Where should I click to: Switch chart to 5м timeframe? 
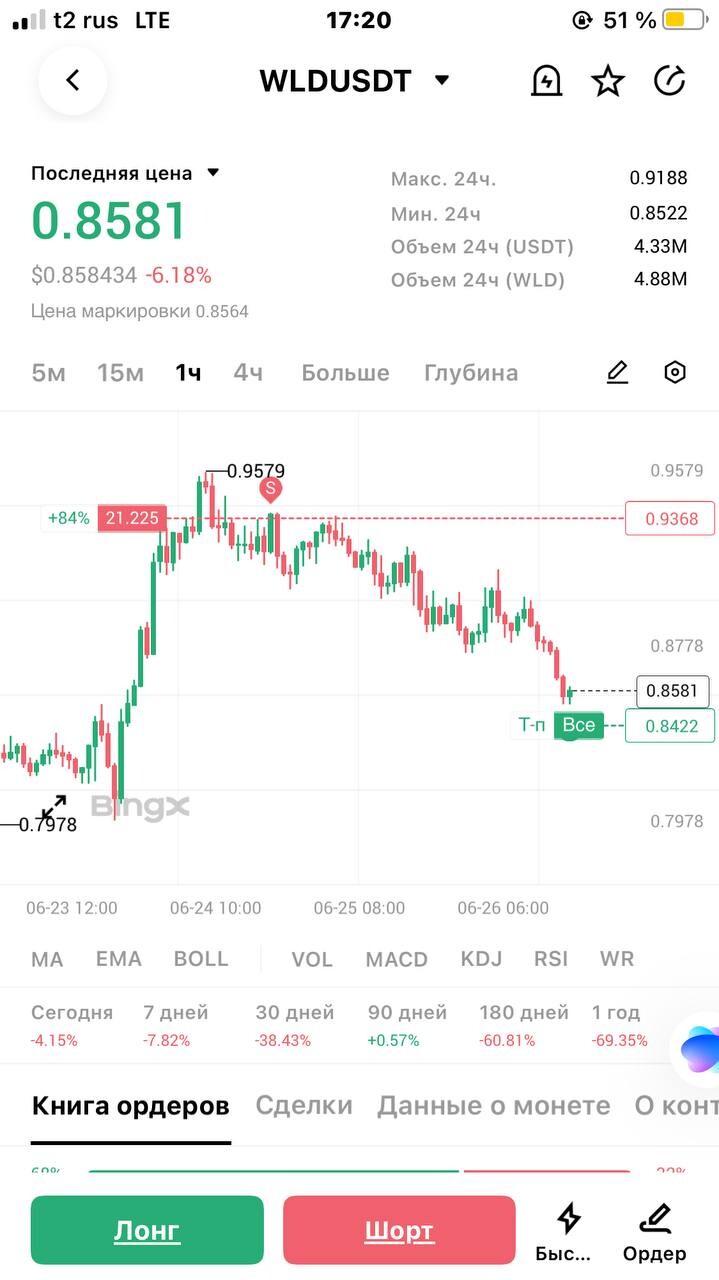pos(48,373)
